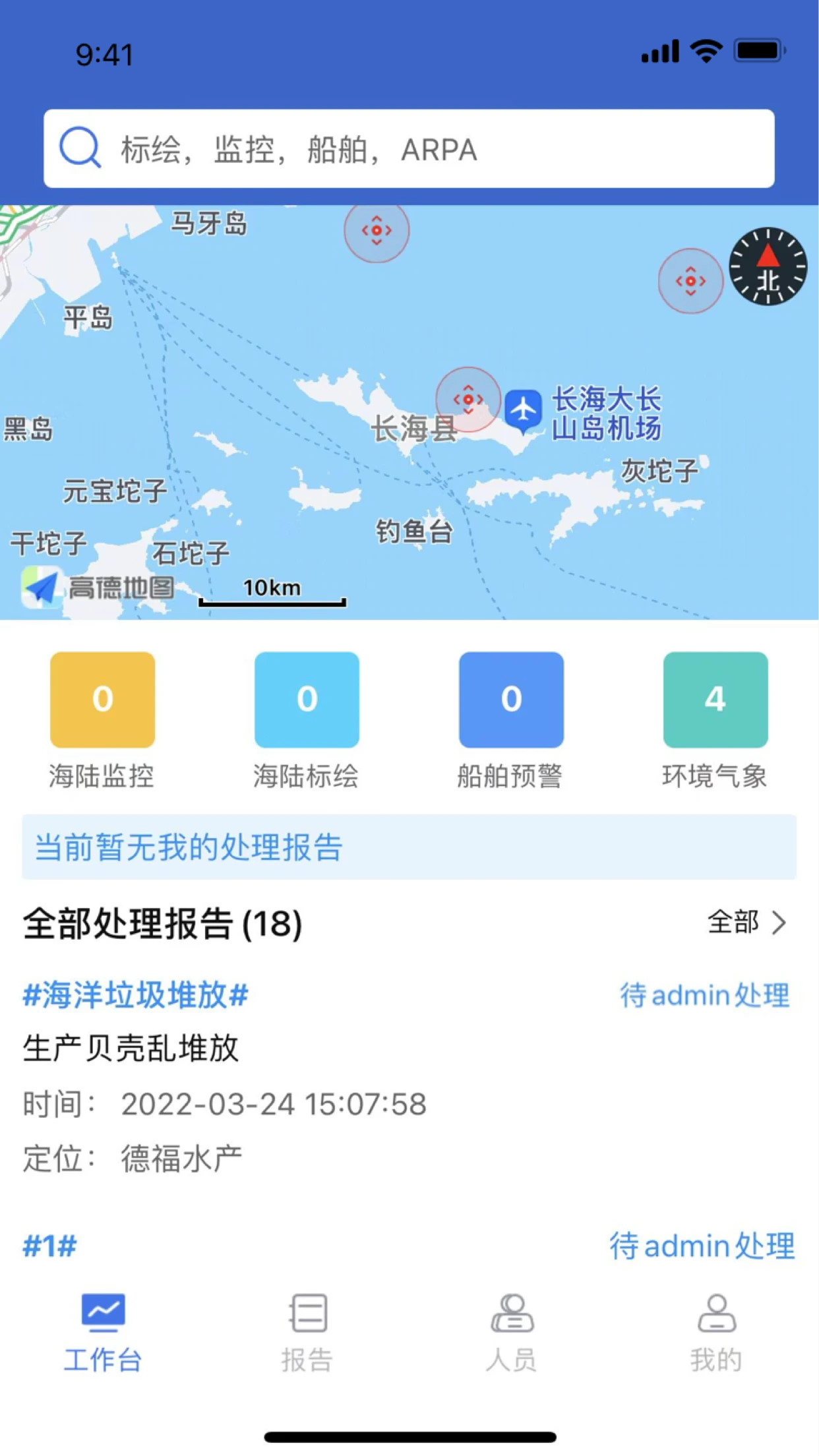Open the #海洋垃圾堆放# report topic link
The width and height of the screenshot is (819, 1456).
(x=136, y=996)
